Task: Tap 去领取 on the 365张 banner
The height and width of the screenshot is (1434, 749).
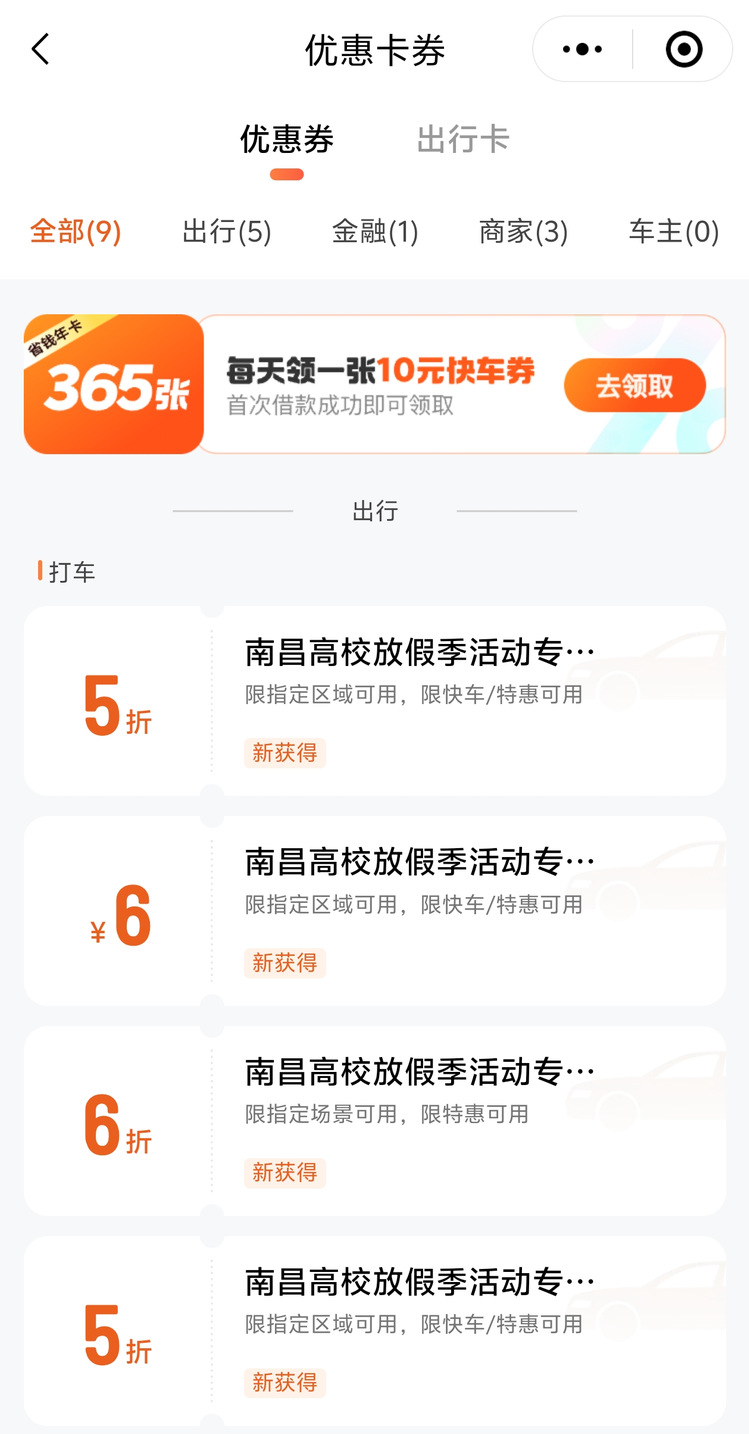Action: (x=635, y=385)
